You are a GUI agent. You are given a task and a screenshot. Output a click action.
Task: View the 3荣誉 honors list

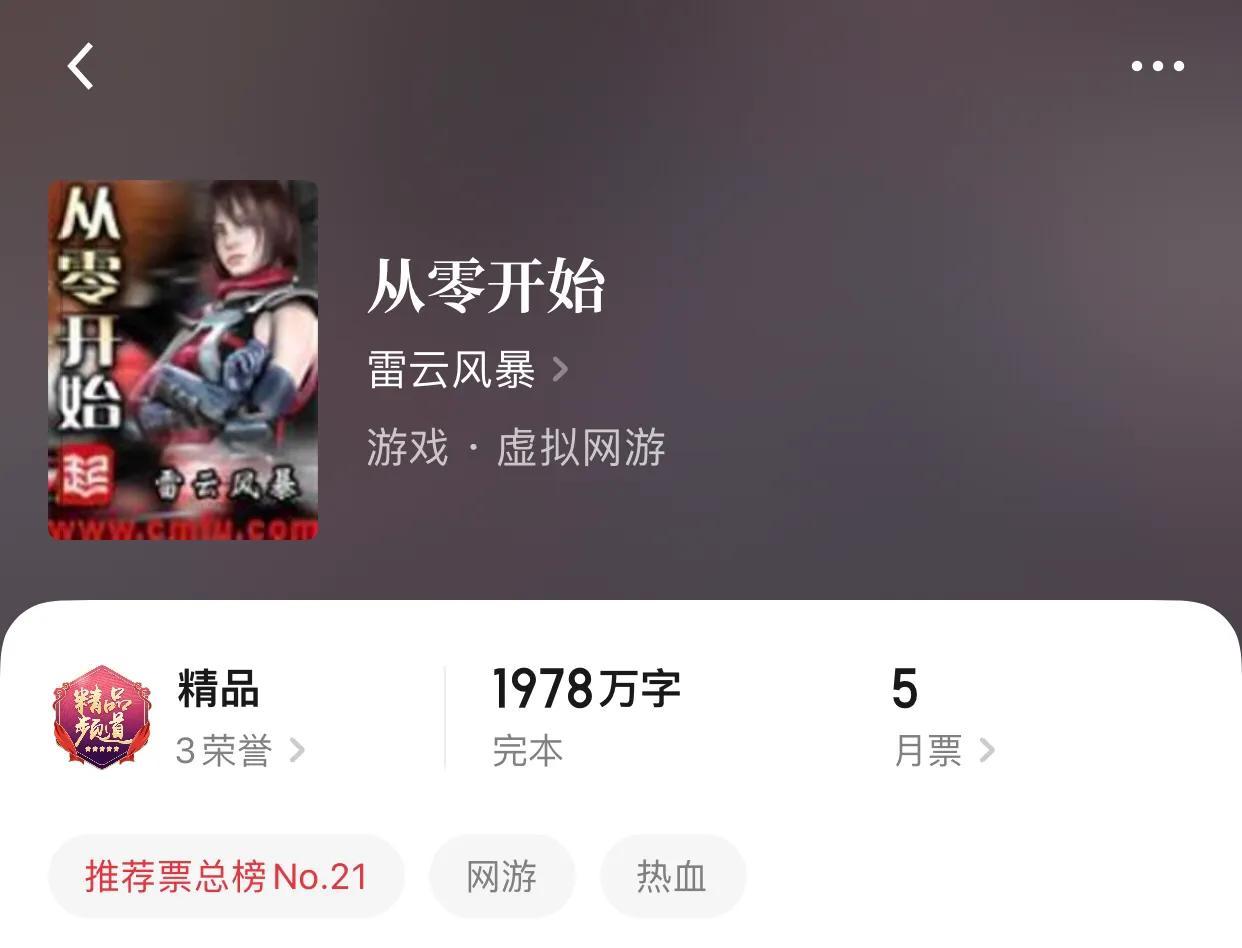239,750
